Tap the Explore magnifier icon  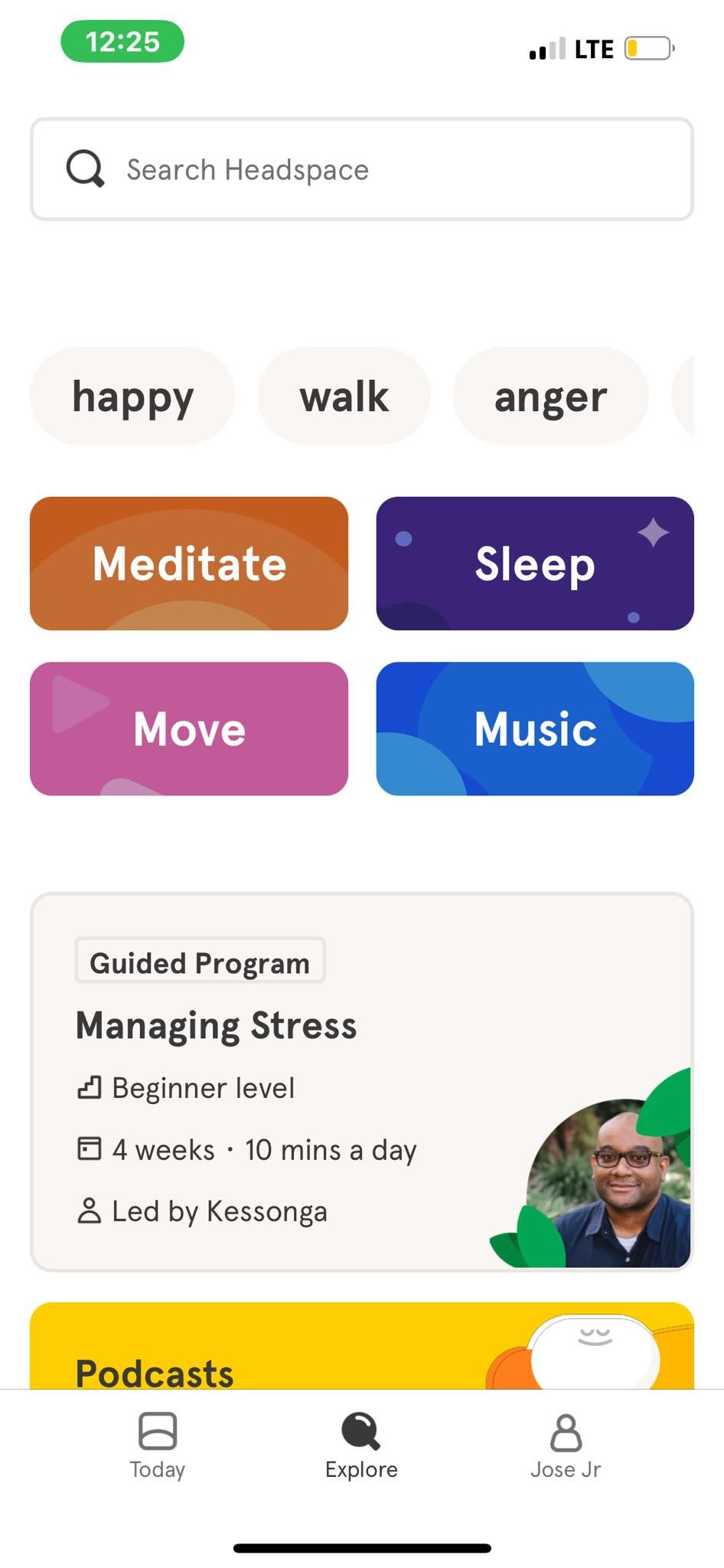360,1429
